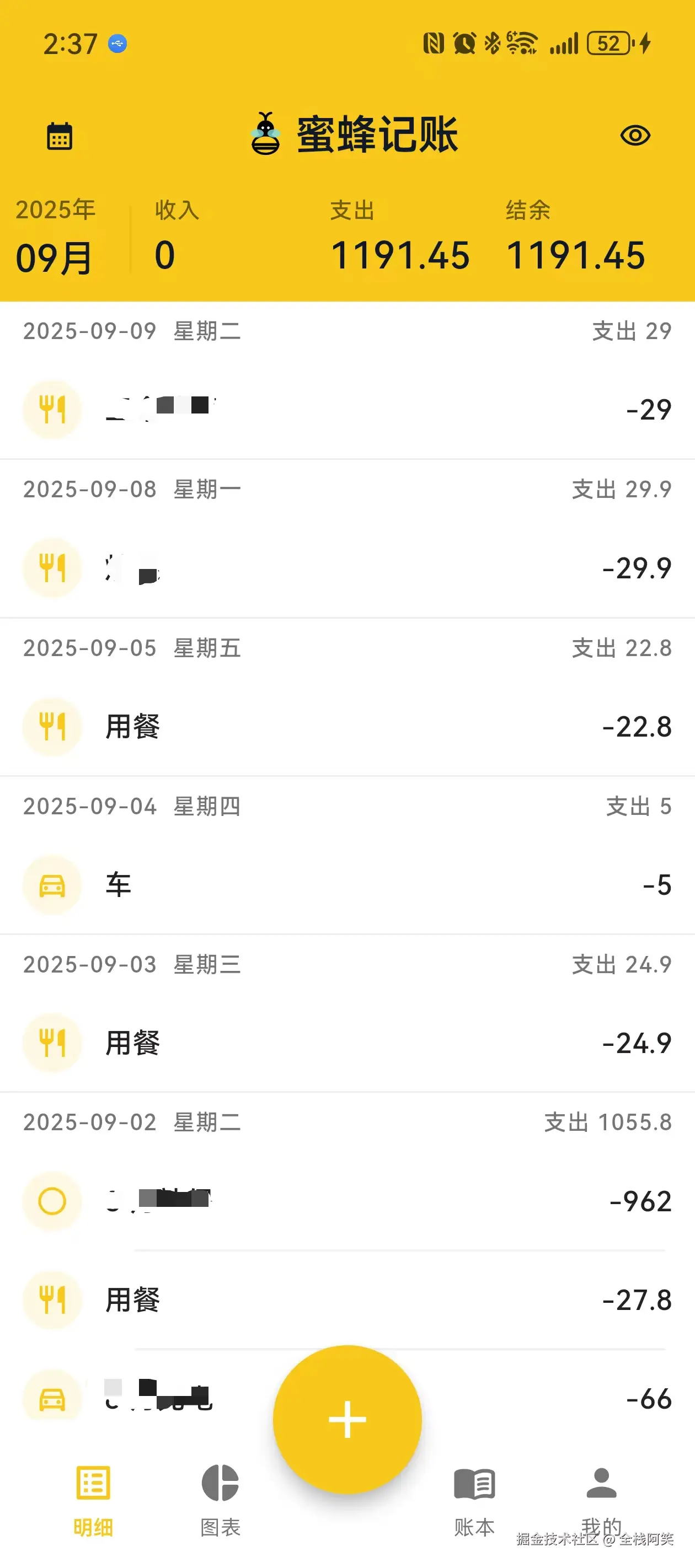The image size is (695, 1568).
Task: Switch to the 图表 tab
Action: click(x=220, y=1499)
